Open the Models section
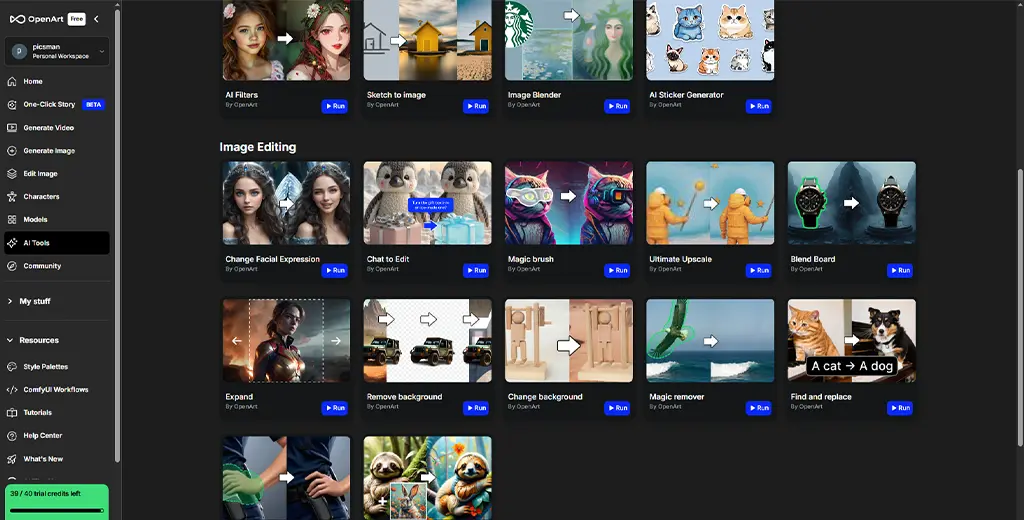 click(x=35, y=220)
